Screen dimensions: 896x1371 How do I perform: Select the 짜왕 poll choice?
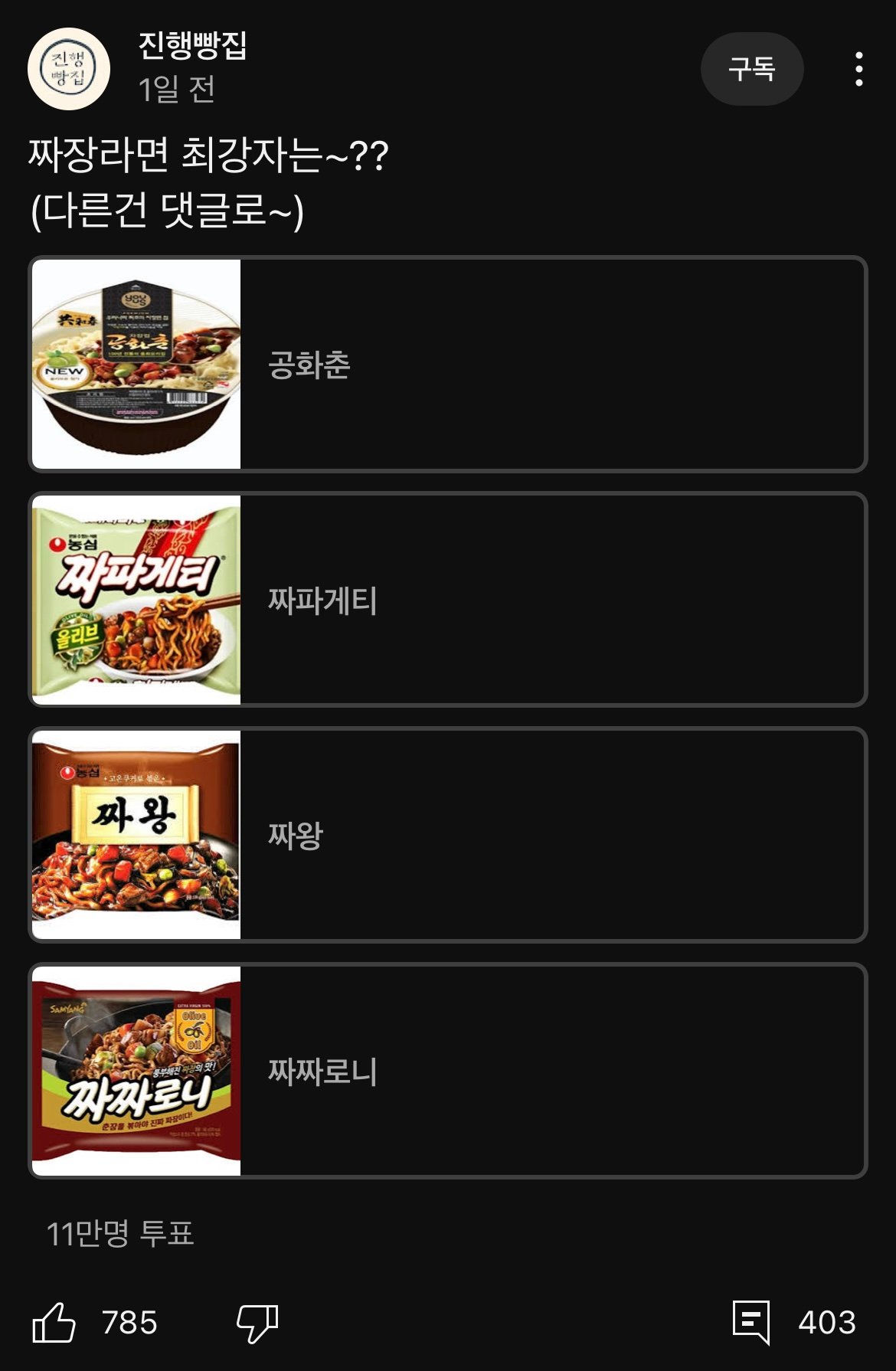click(x=448, y=835)
